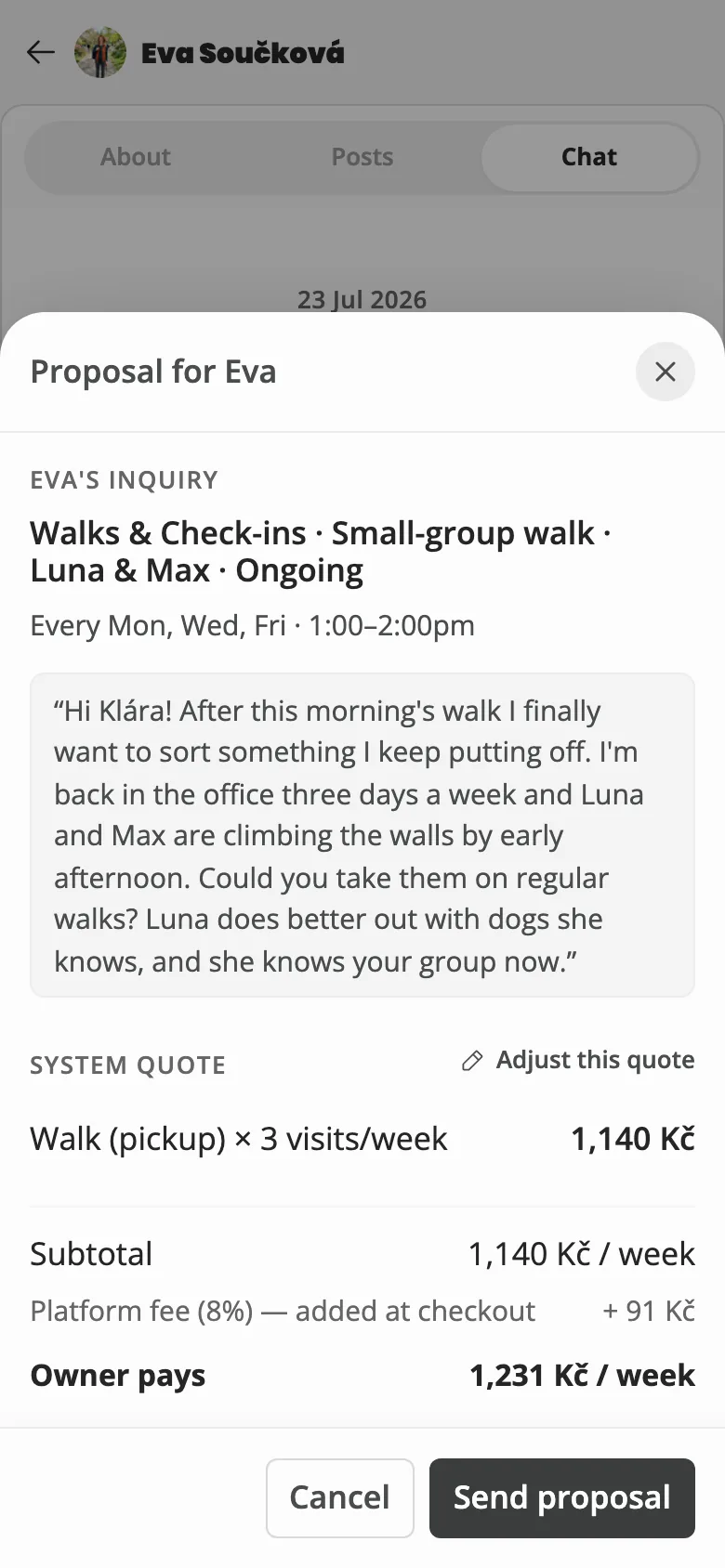Send the proposal to Eva

coord(561,1497)
